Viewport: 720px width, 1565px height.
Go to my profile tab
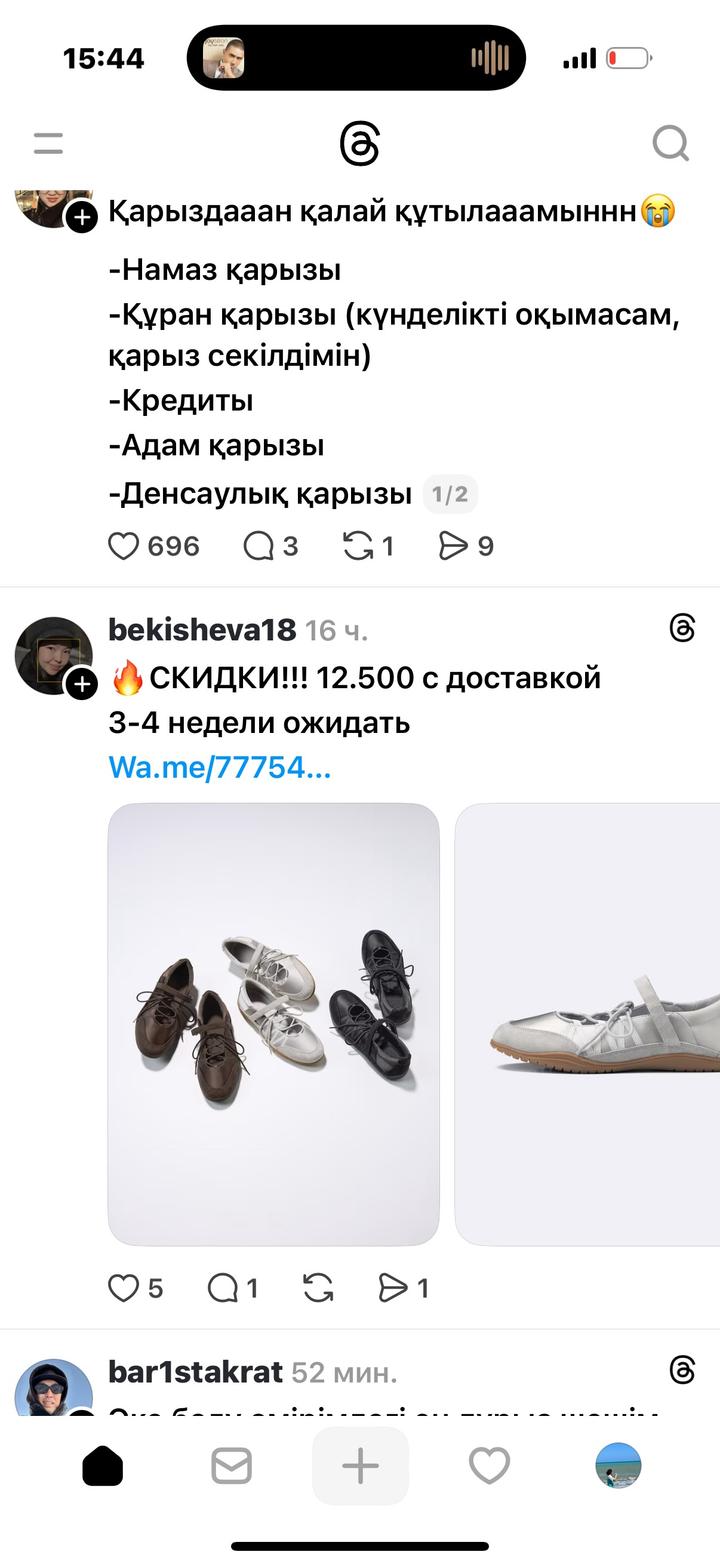tap(618, 1467)
